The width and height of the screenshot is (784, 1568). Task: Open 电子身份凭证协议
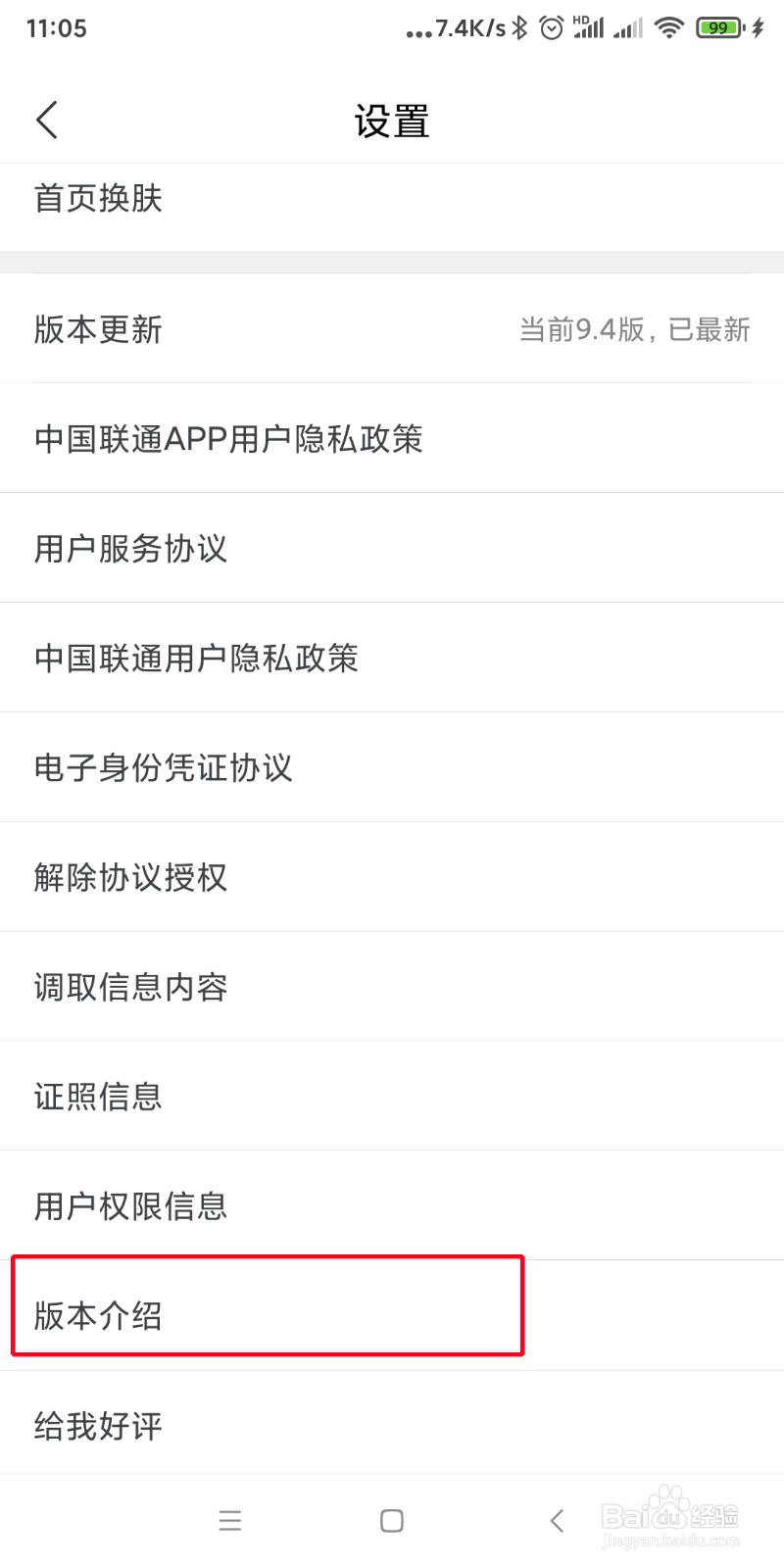click(x=163, y=767)
